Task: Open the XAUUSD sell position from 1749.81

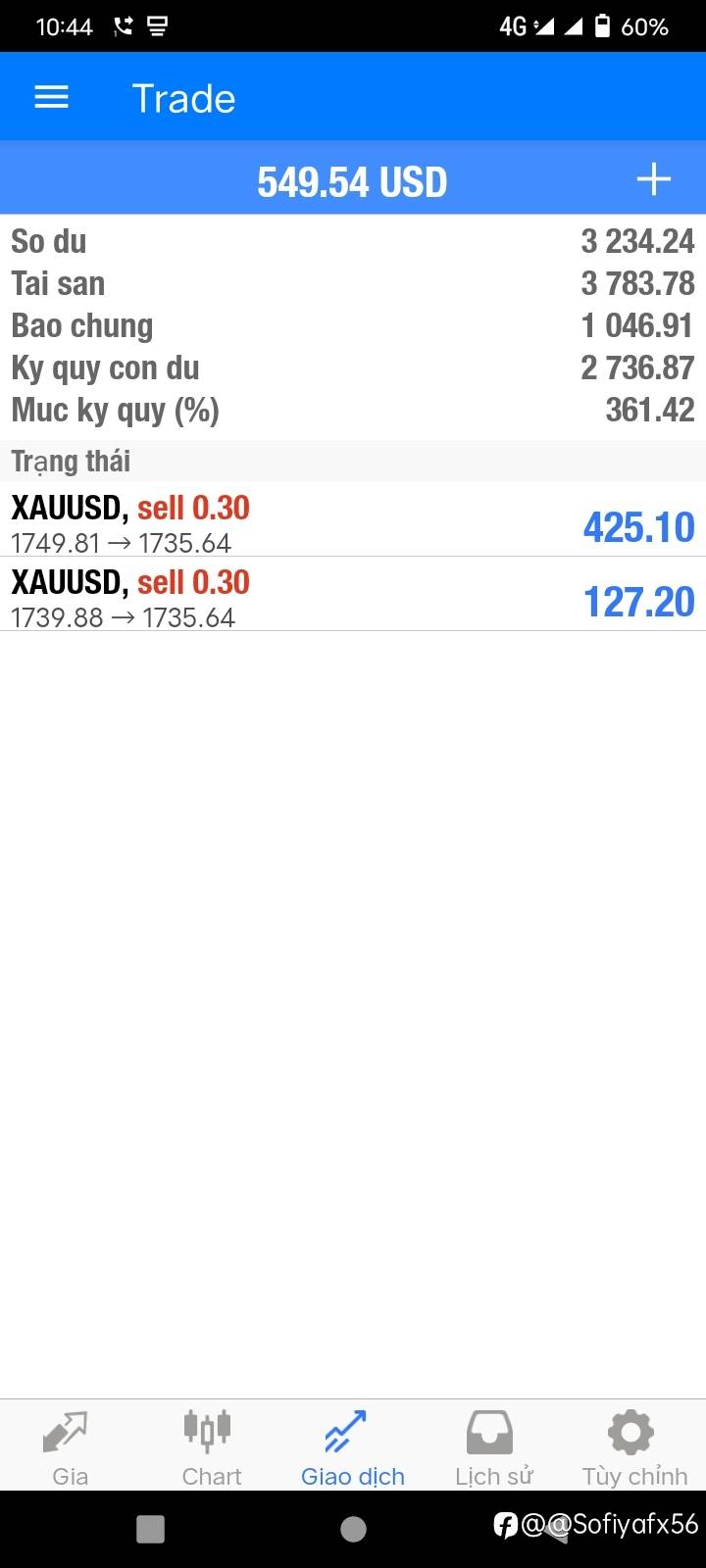Action: pyautogui.click(x=353, y=519)
